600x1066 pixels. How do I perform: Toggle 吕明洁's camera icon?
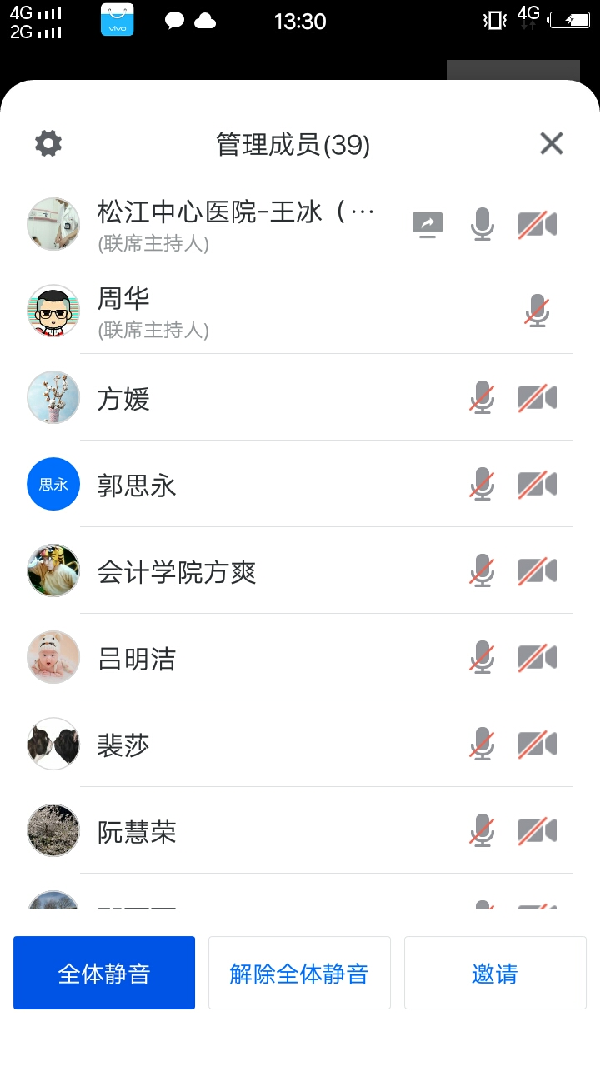pos(537,658)
